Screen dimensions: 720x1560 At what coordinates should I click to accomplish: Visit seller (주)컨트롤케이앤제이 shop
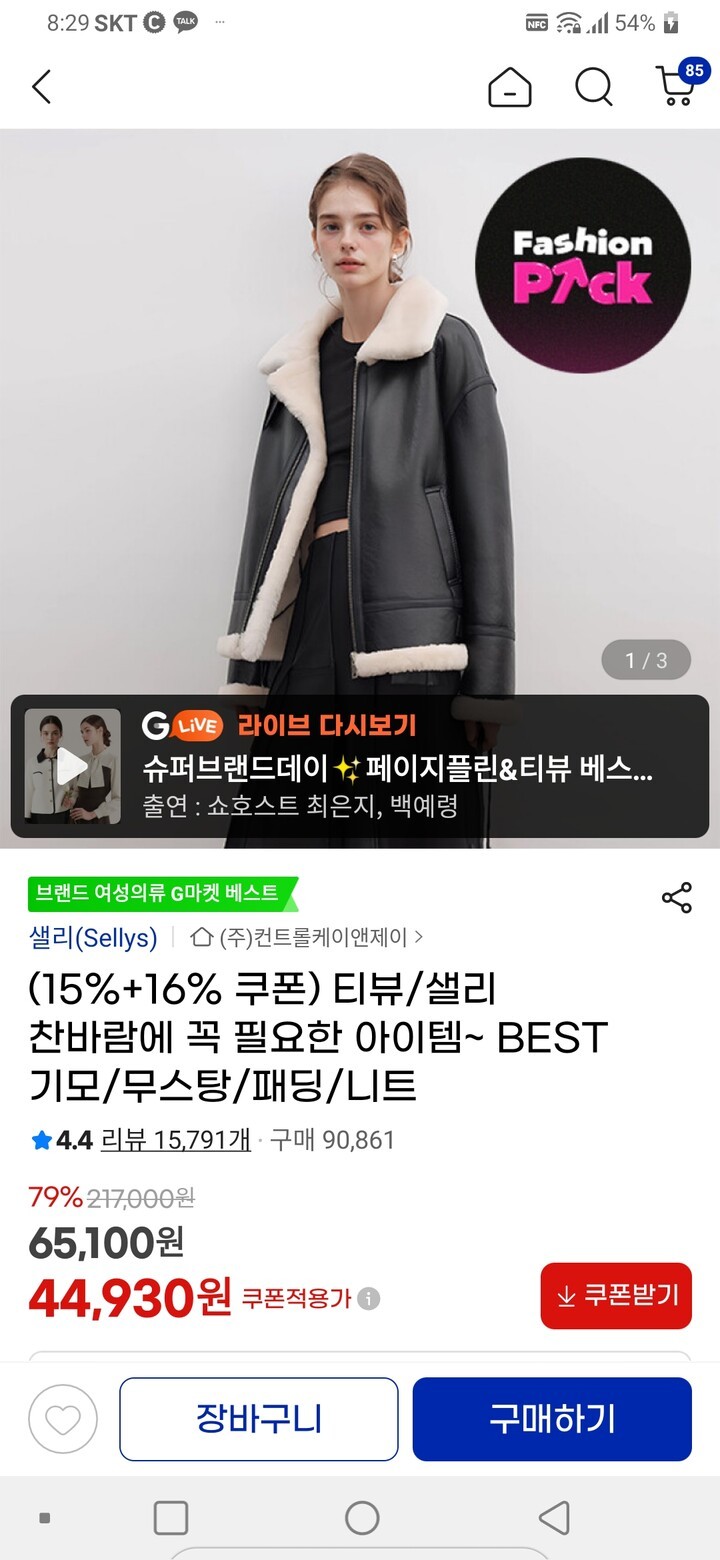click(310, 937)
